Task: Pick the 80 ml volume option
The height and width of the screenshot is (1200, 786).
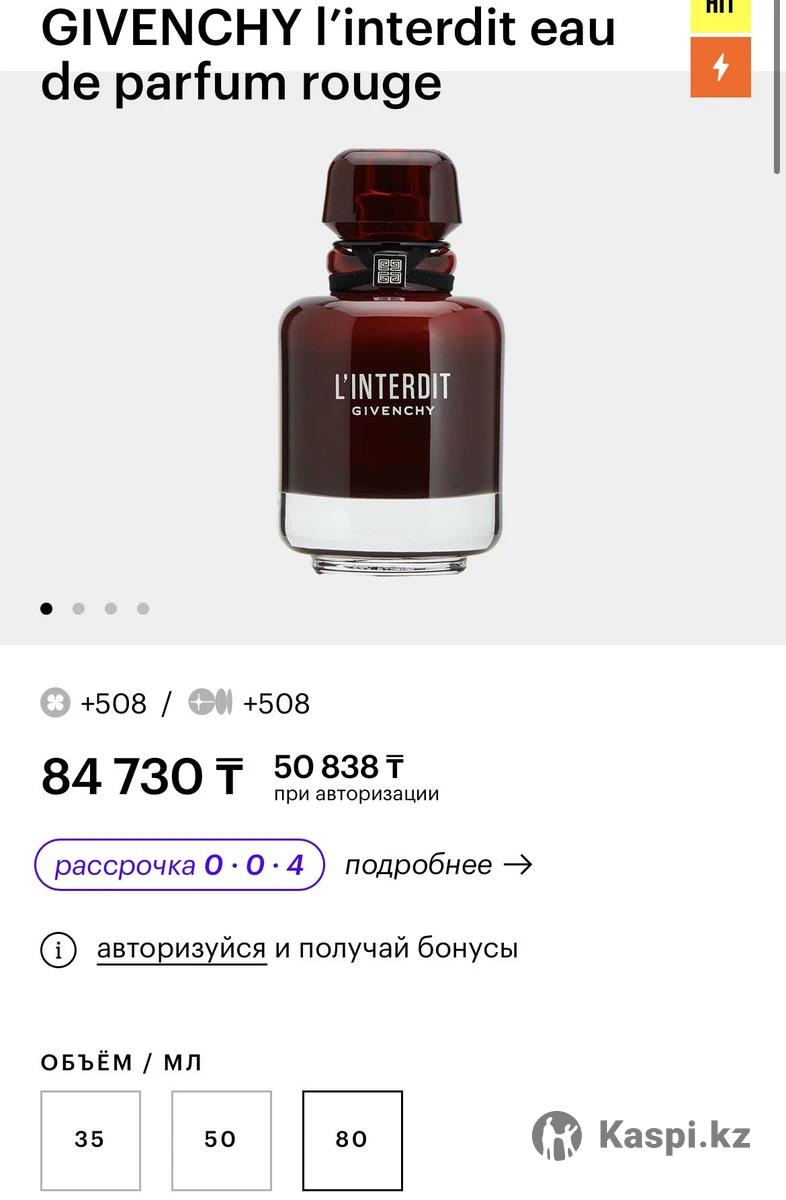Action: (352, 1139)
